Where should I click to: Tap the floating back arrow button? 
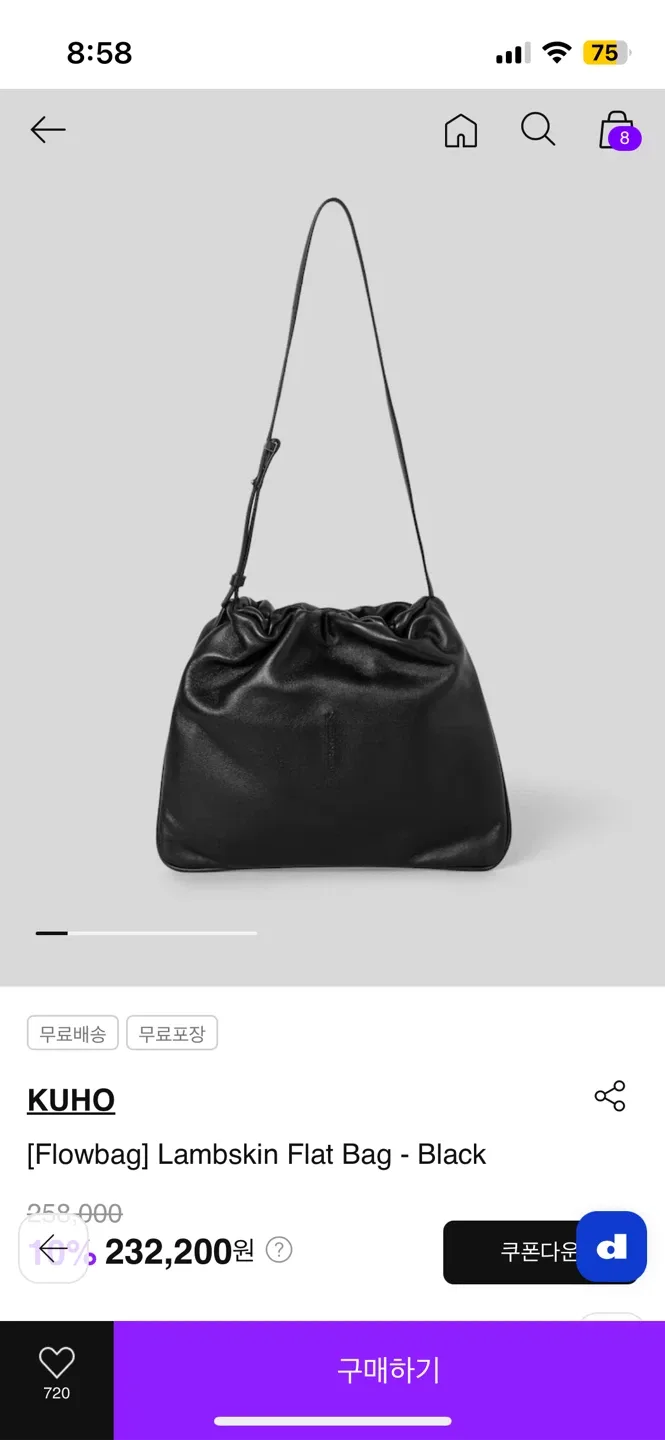click(53, 1248)
